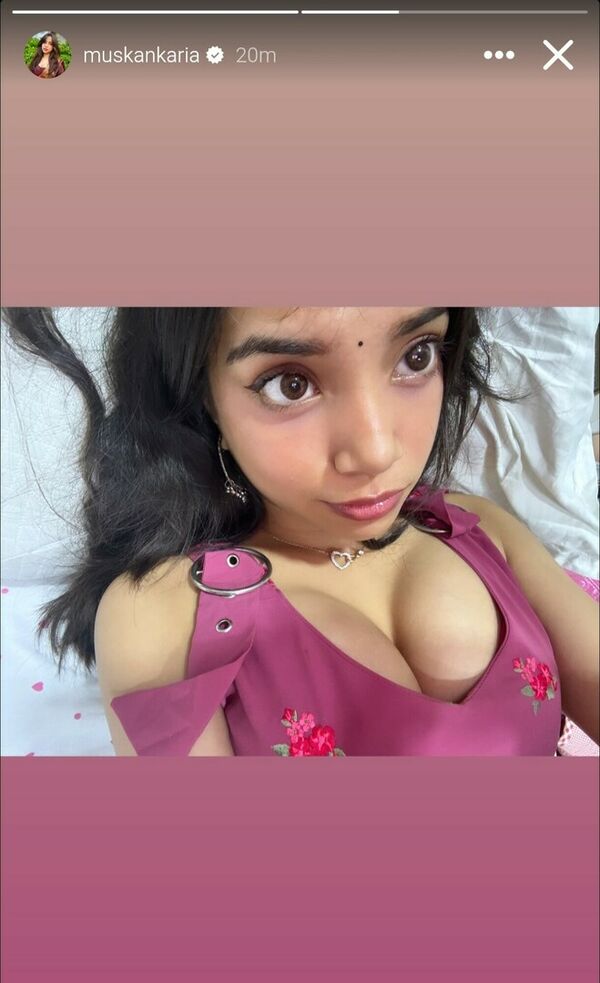Open the three-dot story options menu
Image resolution: width=600 pixels, height=983 pixels.
[x=498, y=55]
